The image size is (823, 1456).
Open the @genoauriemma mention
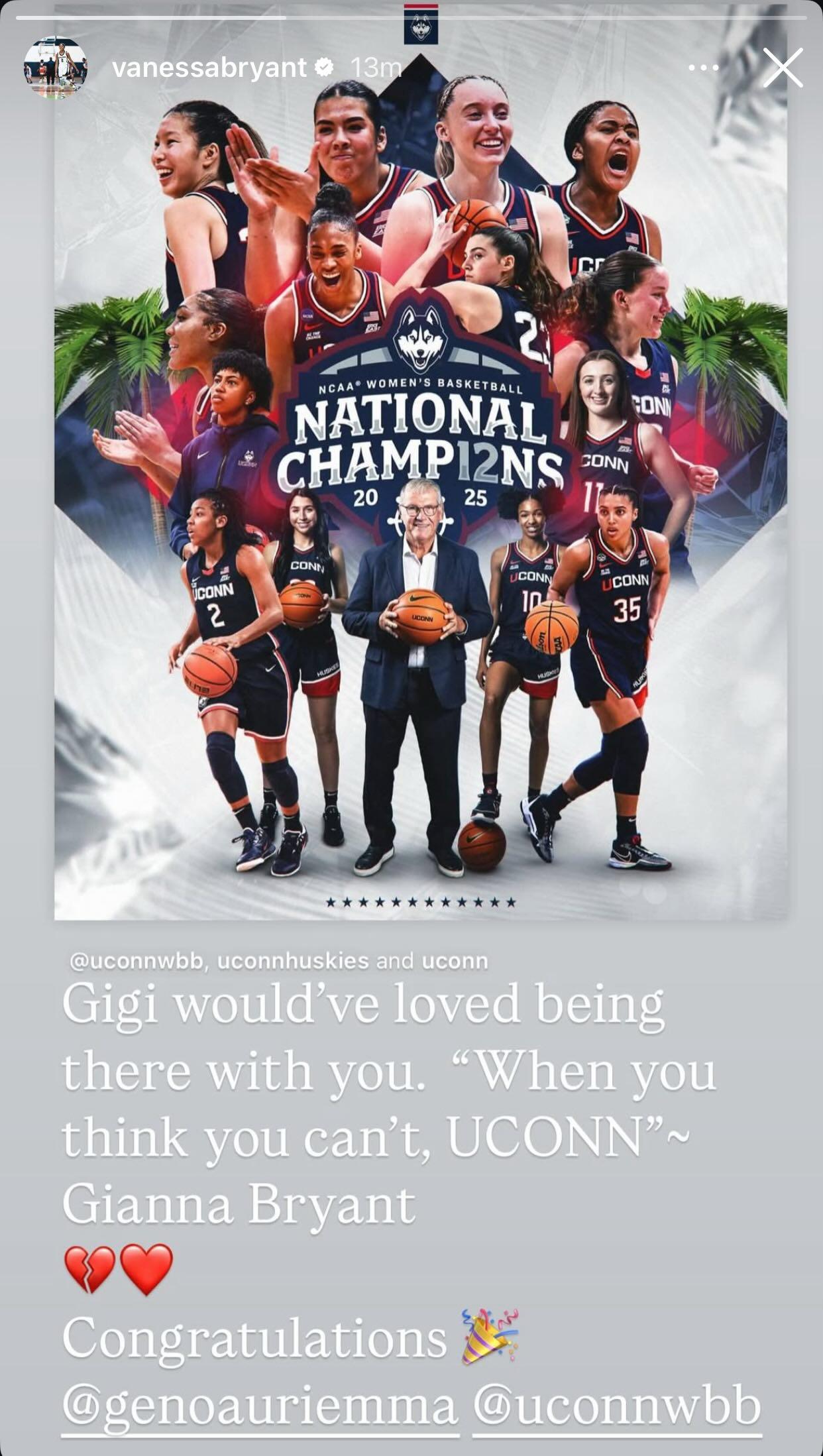(x=260, y=1408)
